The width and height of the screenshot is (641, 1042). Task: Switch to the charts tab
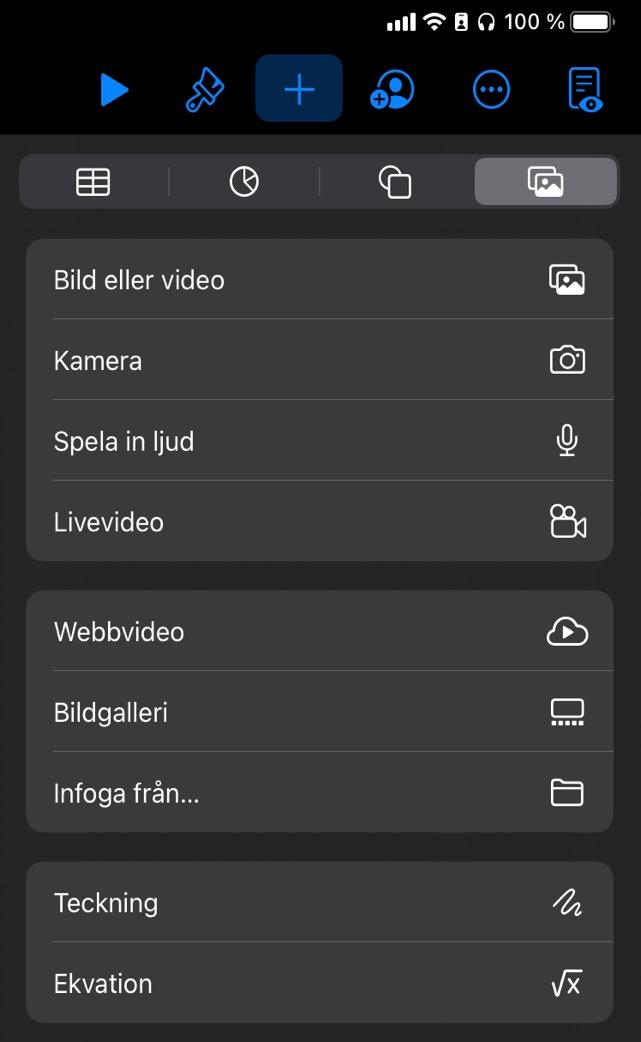pos(244,182)
